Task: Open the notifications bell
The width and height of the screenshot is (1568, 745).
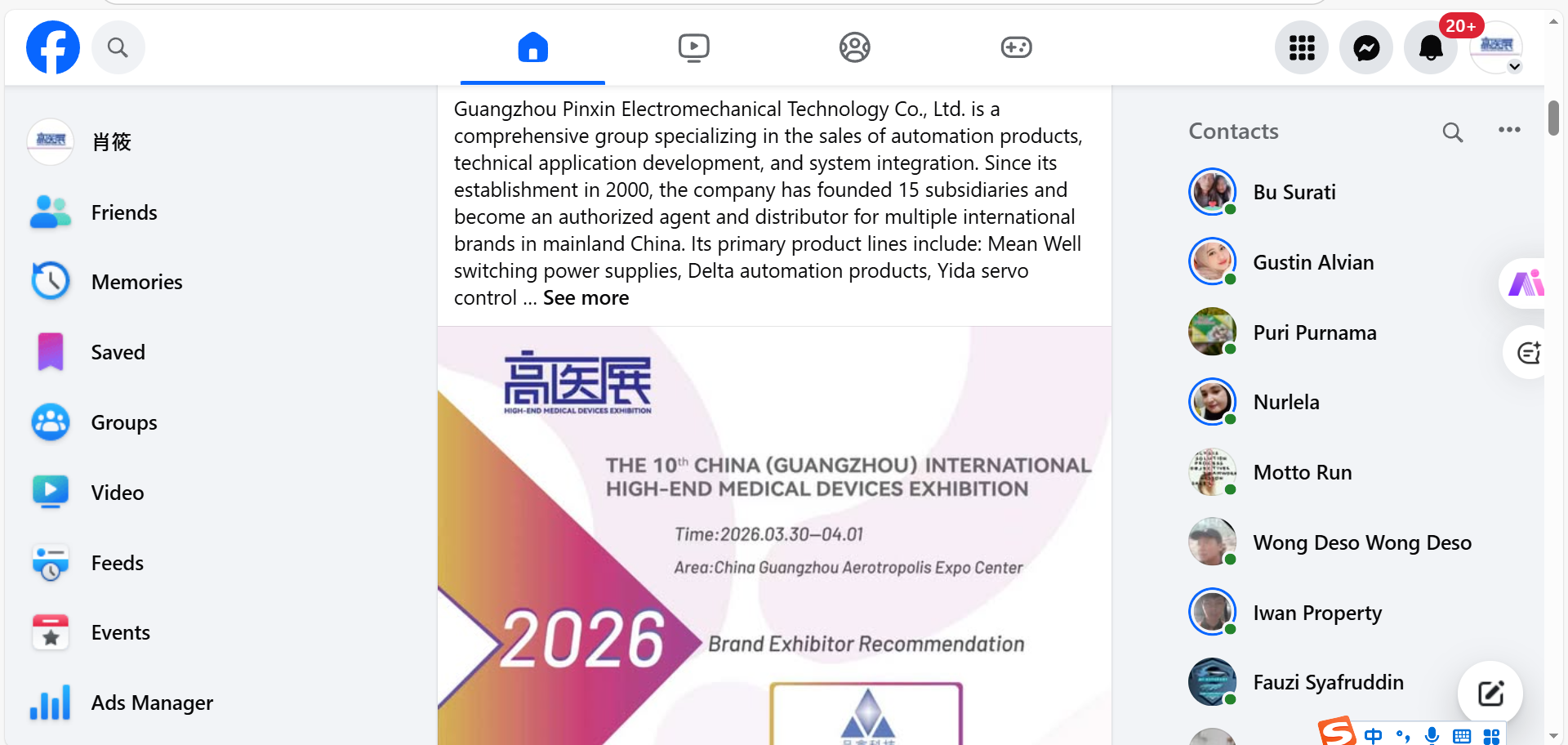Action: (x=1430, y=47)
